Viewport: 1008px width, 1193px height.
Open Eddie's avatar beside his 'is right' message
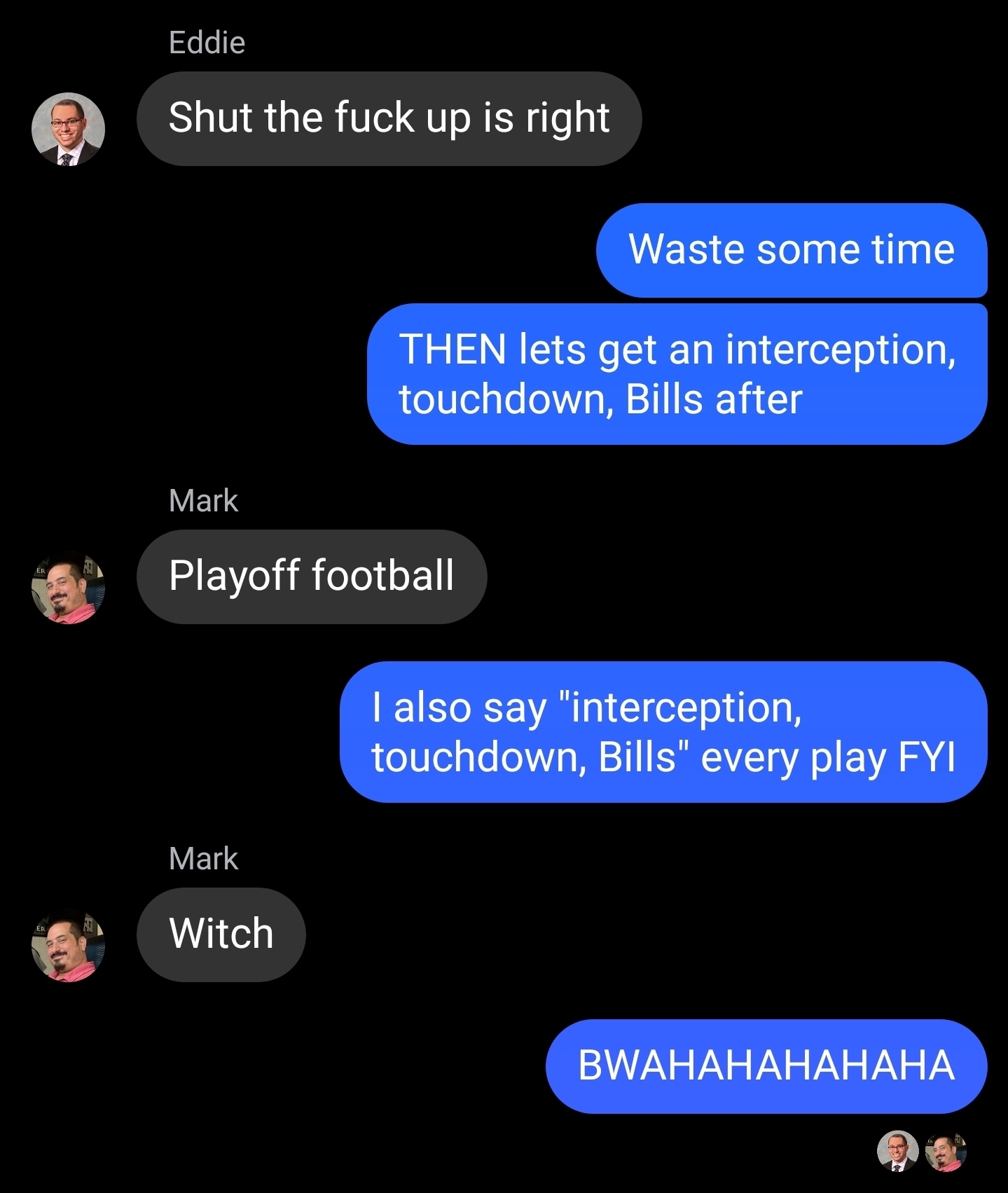click(68, 129)
